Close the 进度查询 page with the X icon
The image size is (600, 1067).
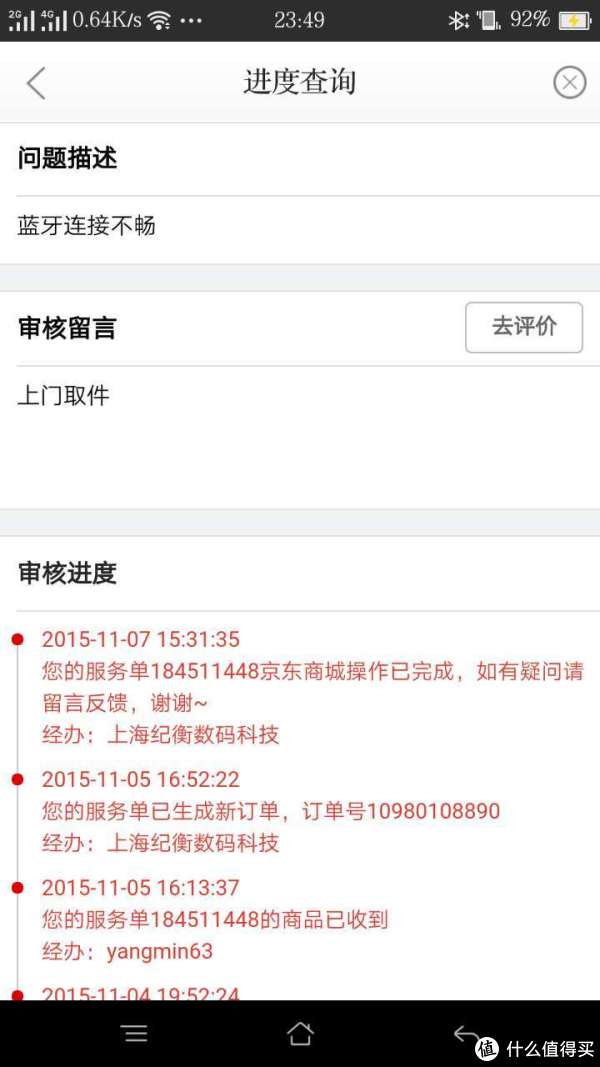point(569,83)
